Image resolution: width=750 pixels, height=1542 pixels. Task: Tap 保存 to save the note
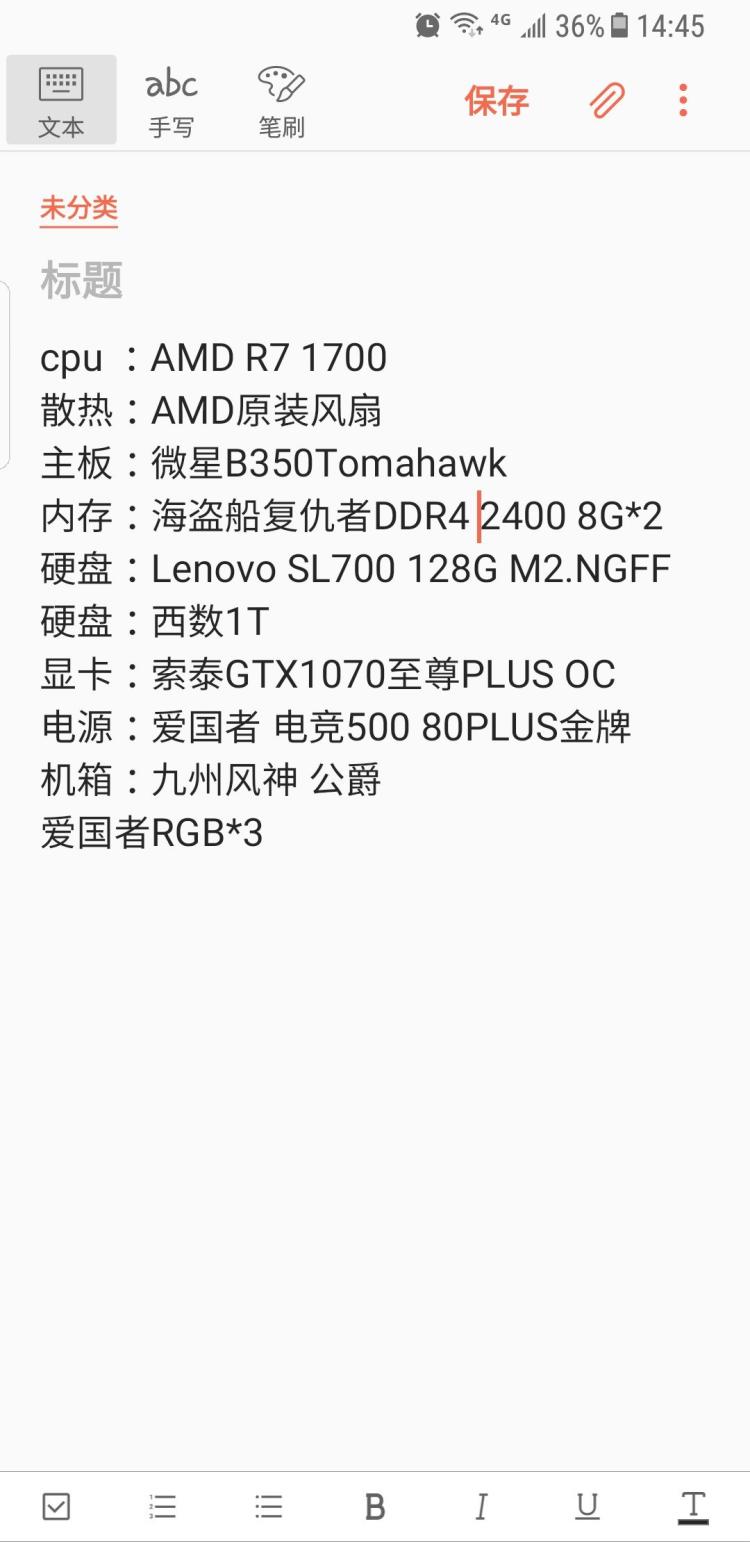click(497, 100)
